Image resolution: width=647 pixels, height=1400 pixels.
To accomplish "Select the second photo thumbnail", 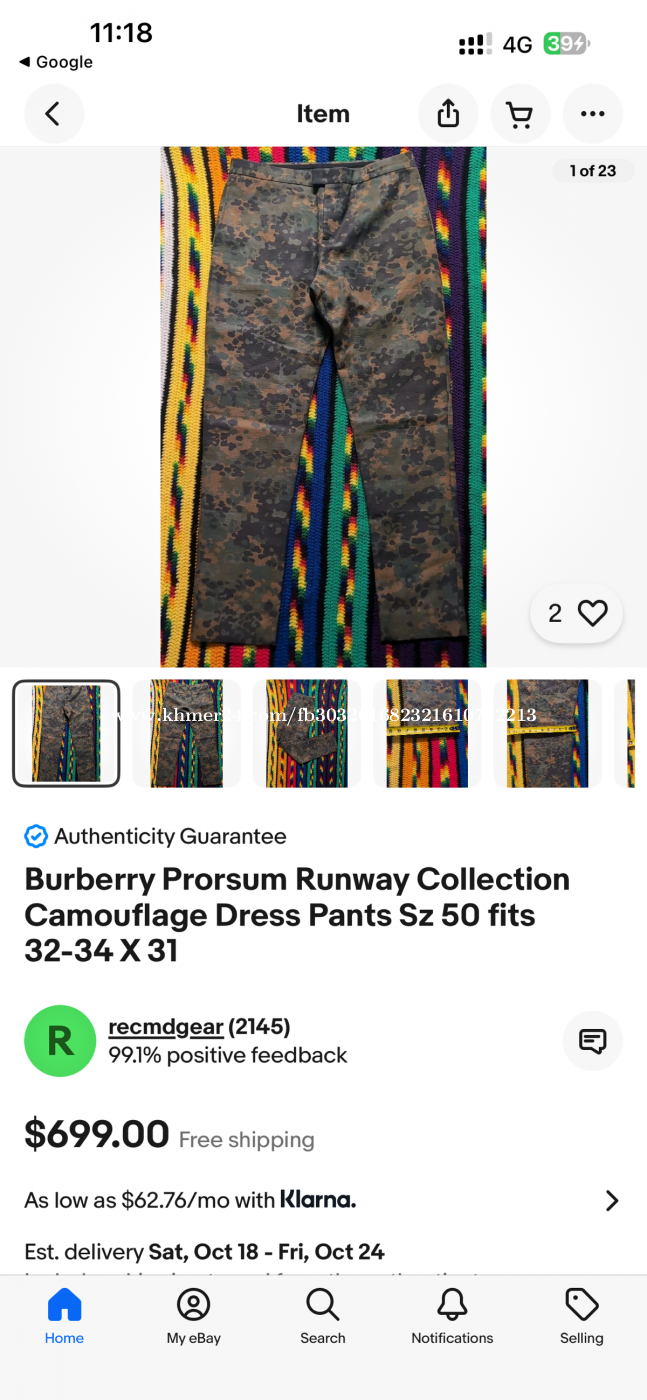I will [x=186, y=733].
